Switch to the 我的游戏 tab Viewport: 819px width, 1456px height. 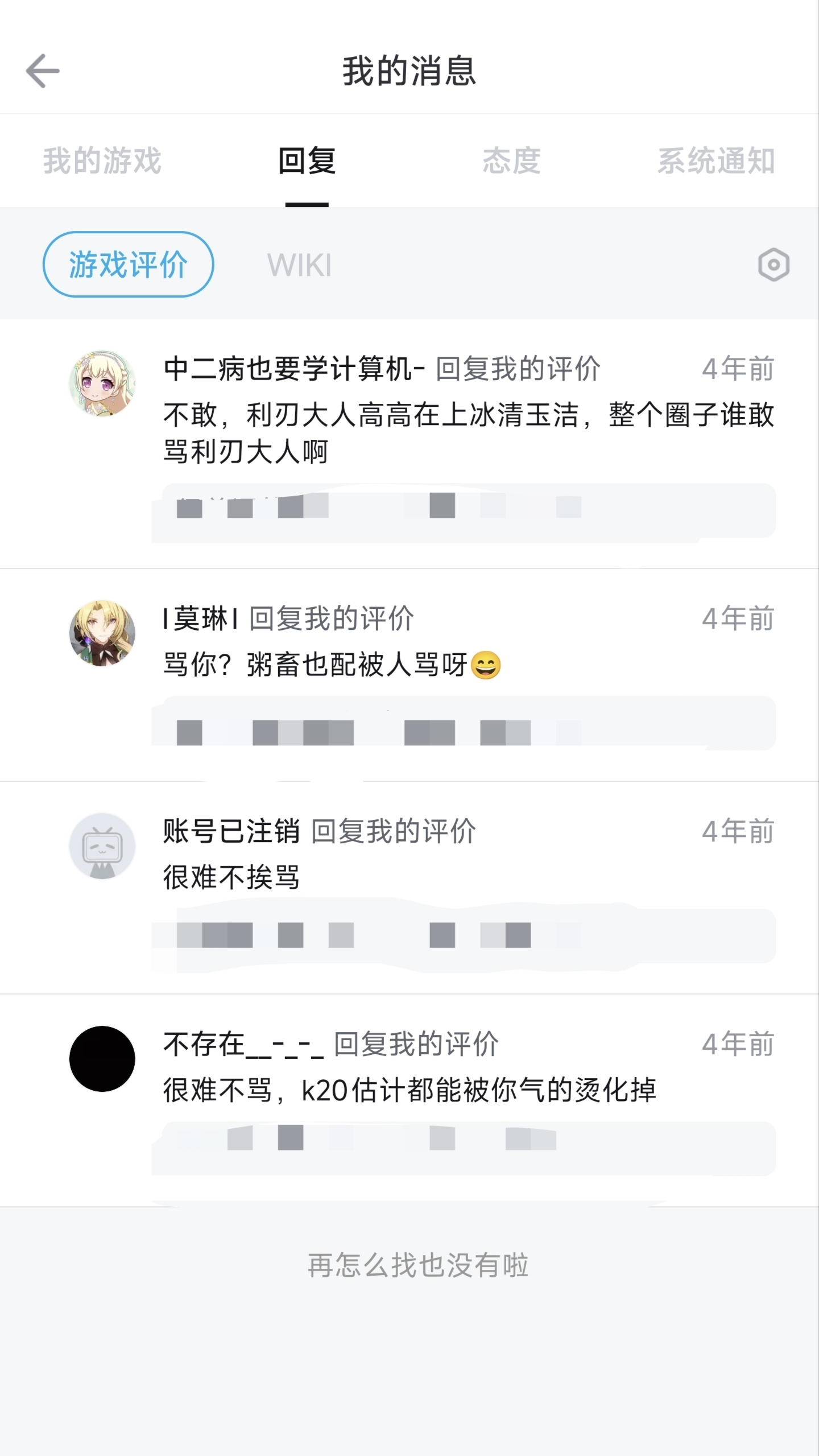pos(102,160)
